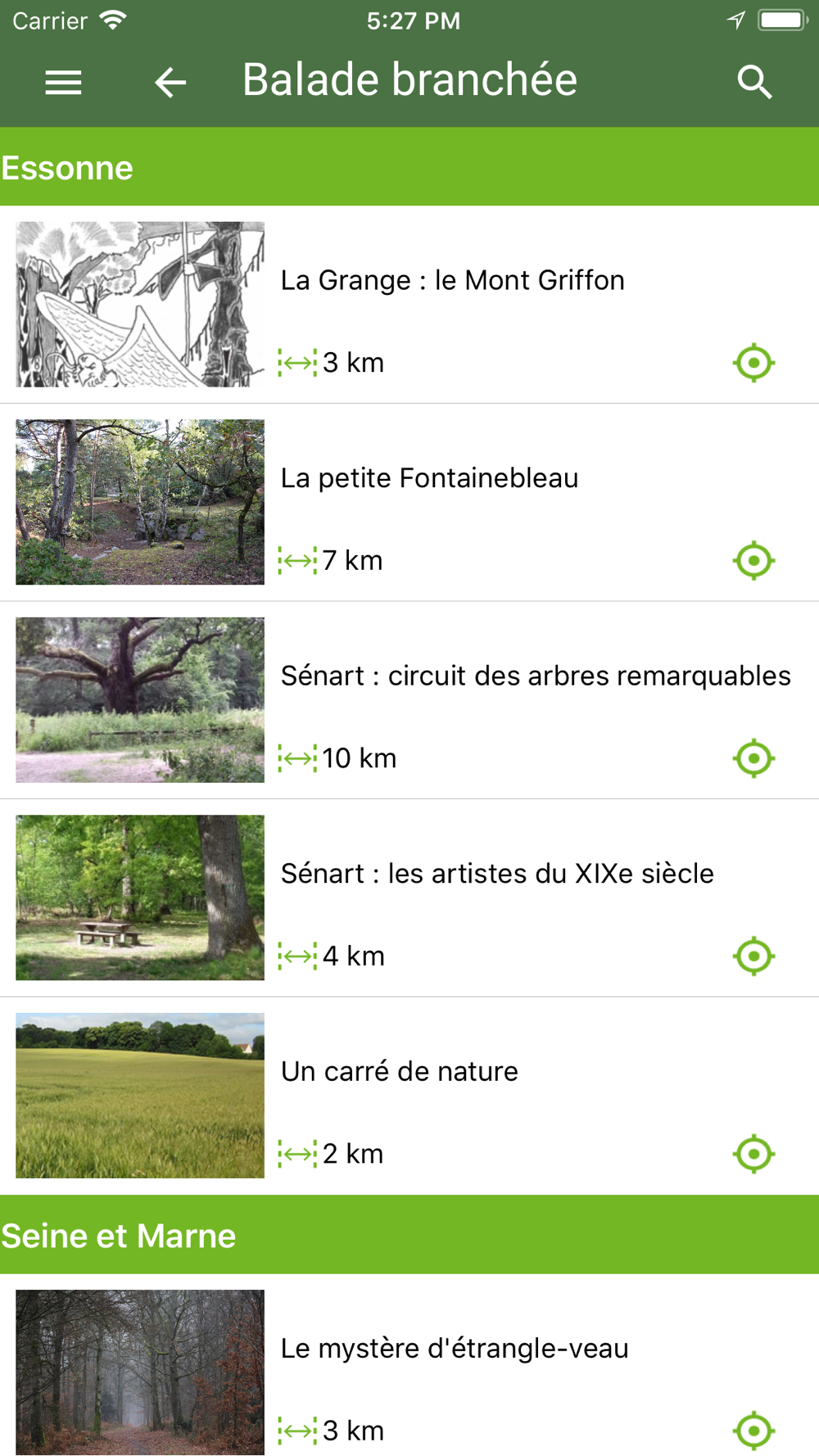Show location for the arbres remarquables circuit
819x1456 pixels.
(753, 758)
